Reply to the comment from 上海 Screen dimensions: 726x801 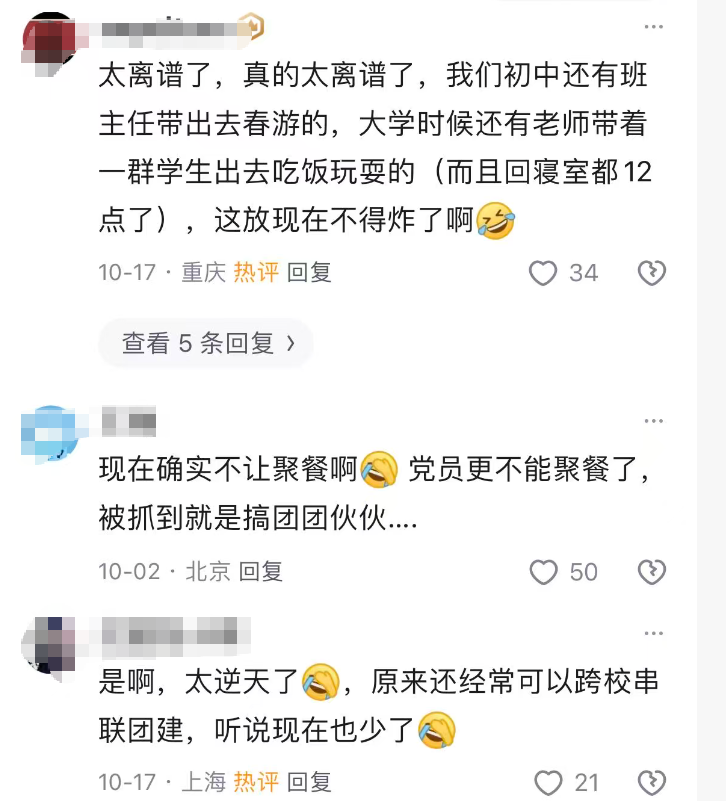309,782
